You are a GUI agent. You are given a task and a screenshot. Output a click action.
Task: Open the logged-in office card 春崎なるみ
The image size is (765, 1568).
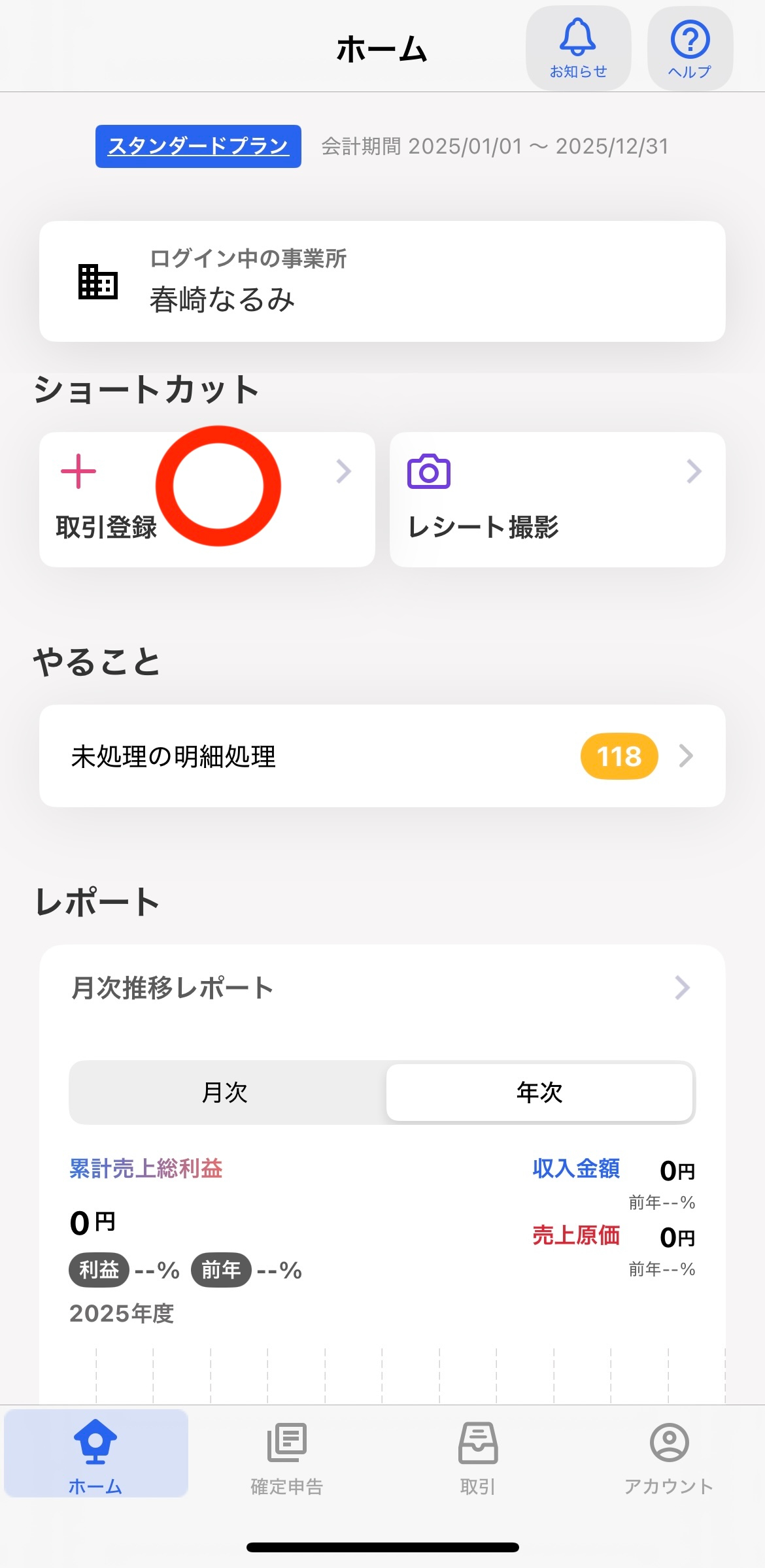point(382,282)
